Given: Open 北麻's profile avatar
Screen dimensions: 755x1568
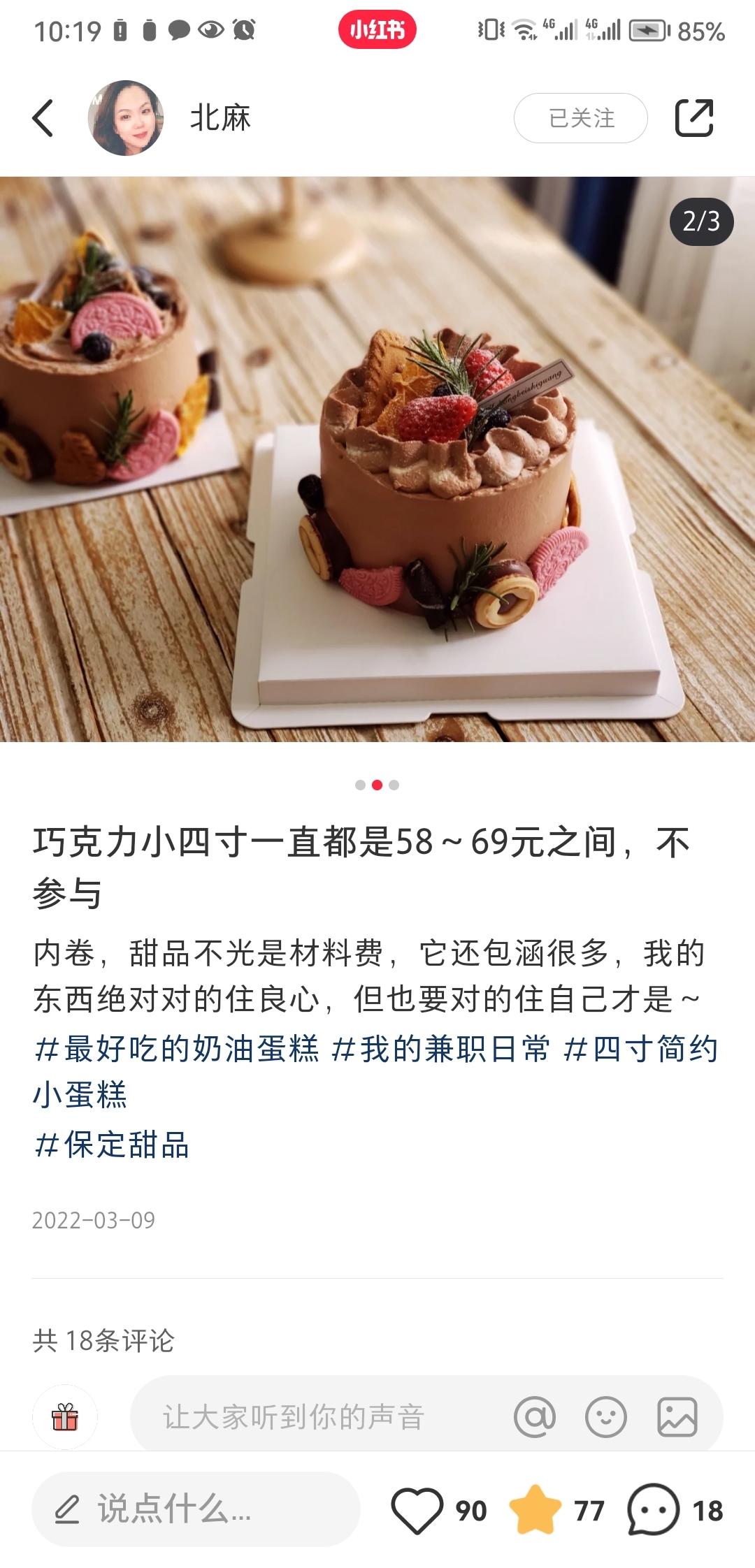Looking at the screenshot, I should tap(126, 117).
